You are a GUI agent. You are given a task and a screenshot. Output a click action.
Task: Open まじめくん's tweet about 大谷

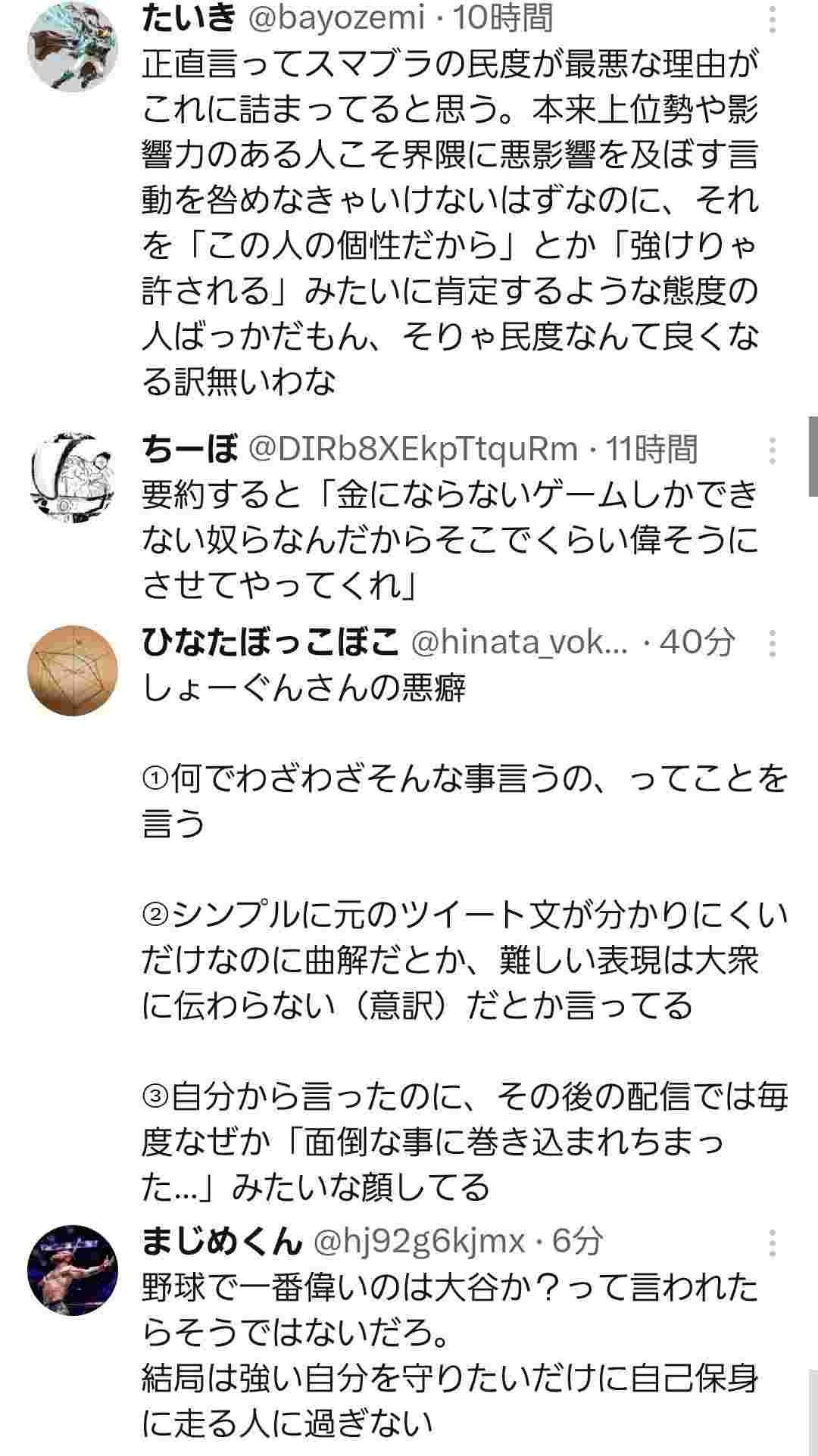point(450,1355)
